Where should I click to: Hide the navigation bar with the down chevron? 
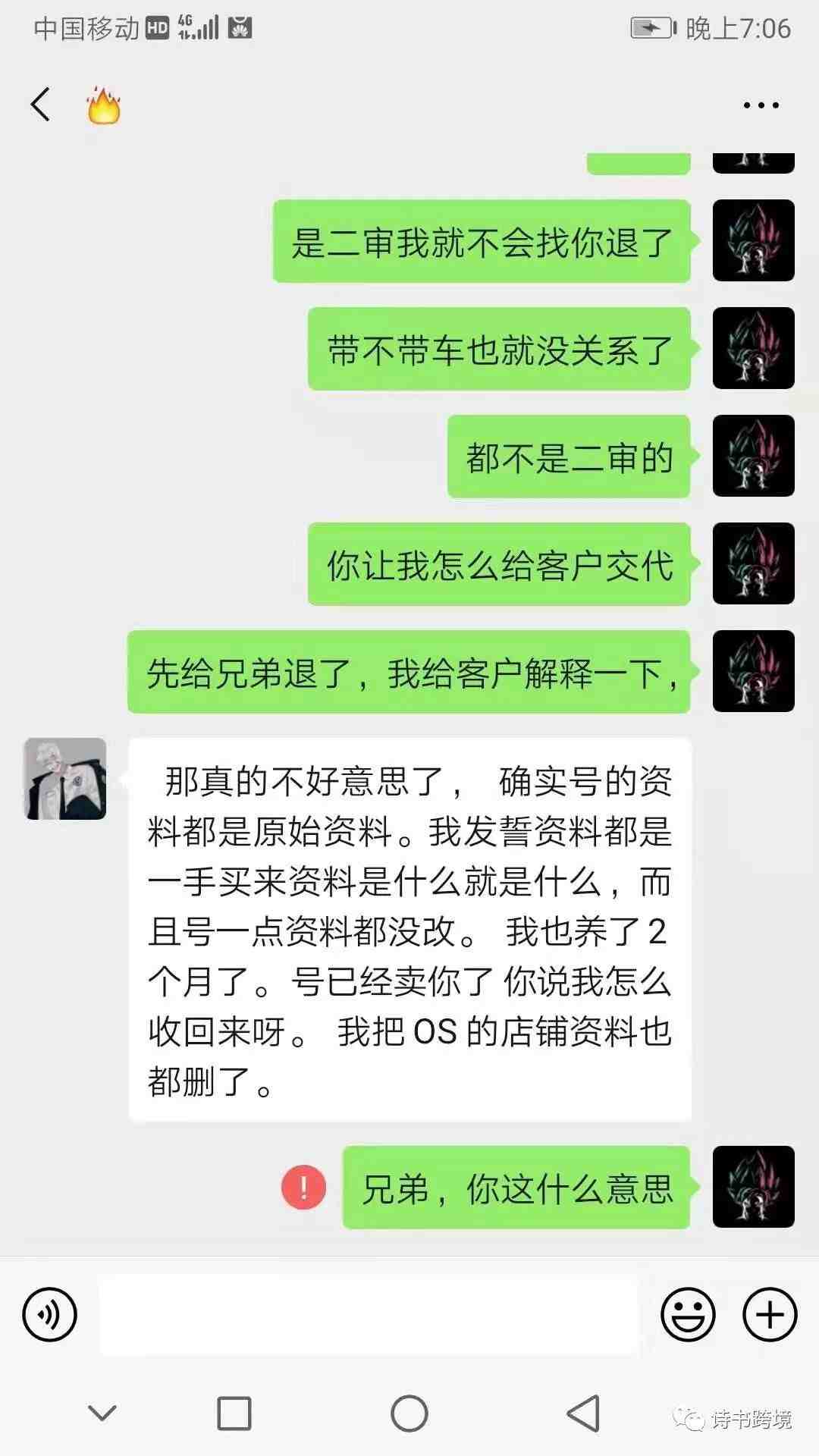(102, 1413)
